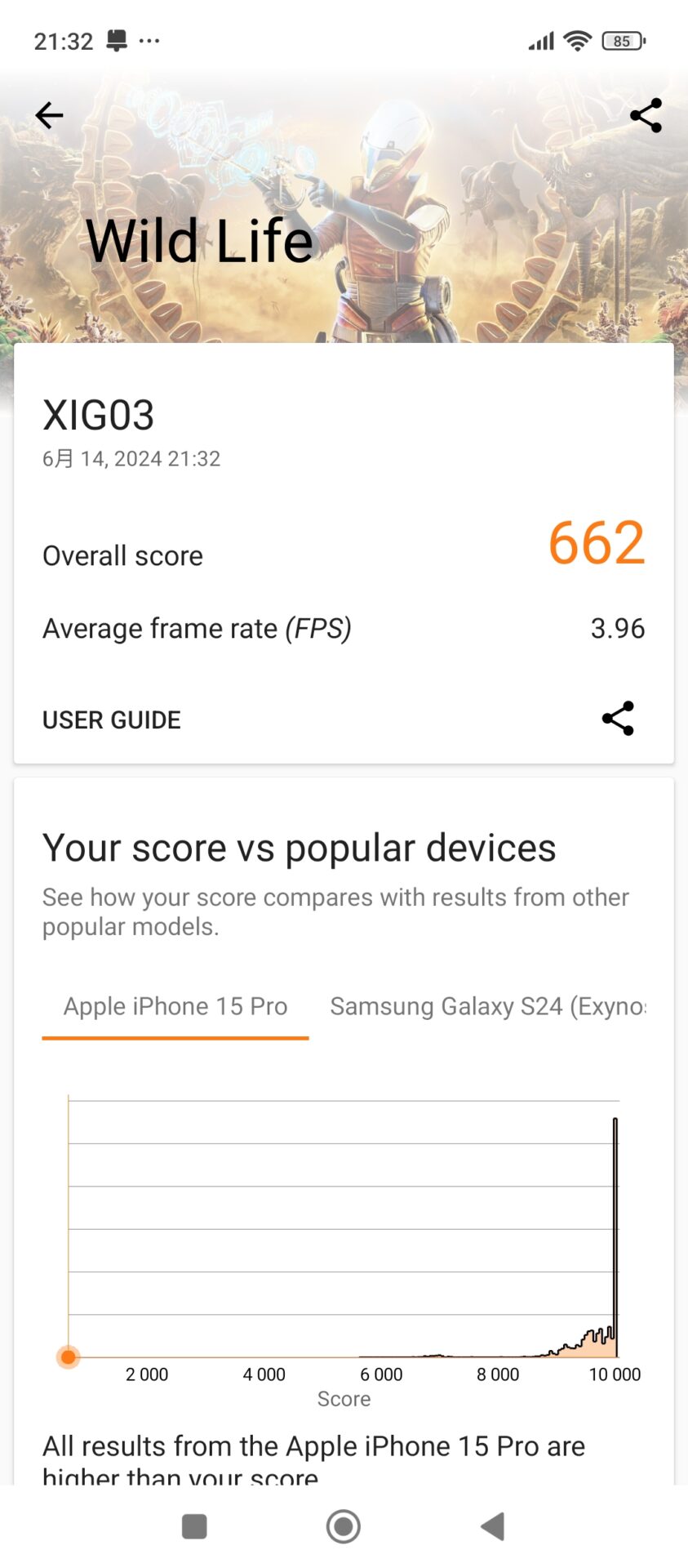
Task: Share the benchmark from the top bar
Action: (x=646, y=115)
